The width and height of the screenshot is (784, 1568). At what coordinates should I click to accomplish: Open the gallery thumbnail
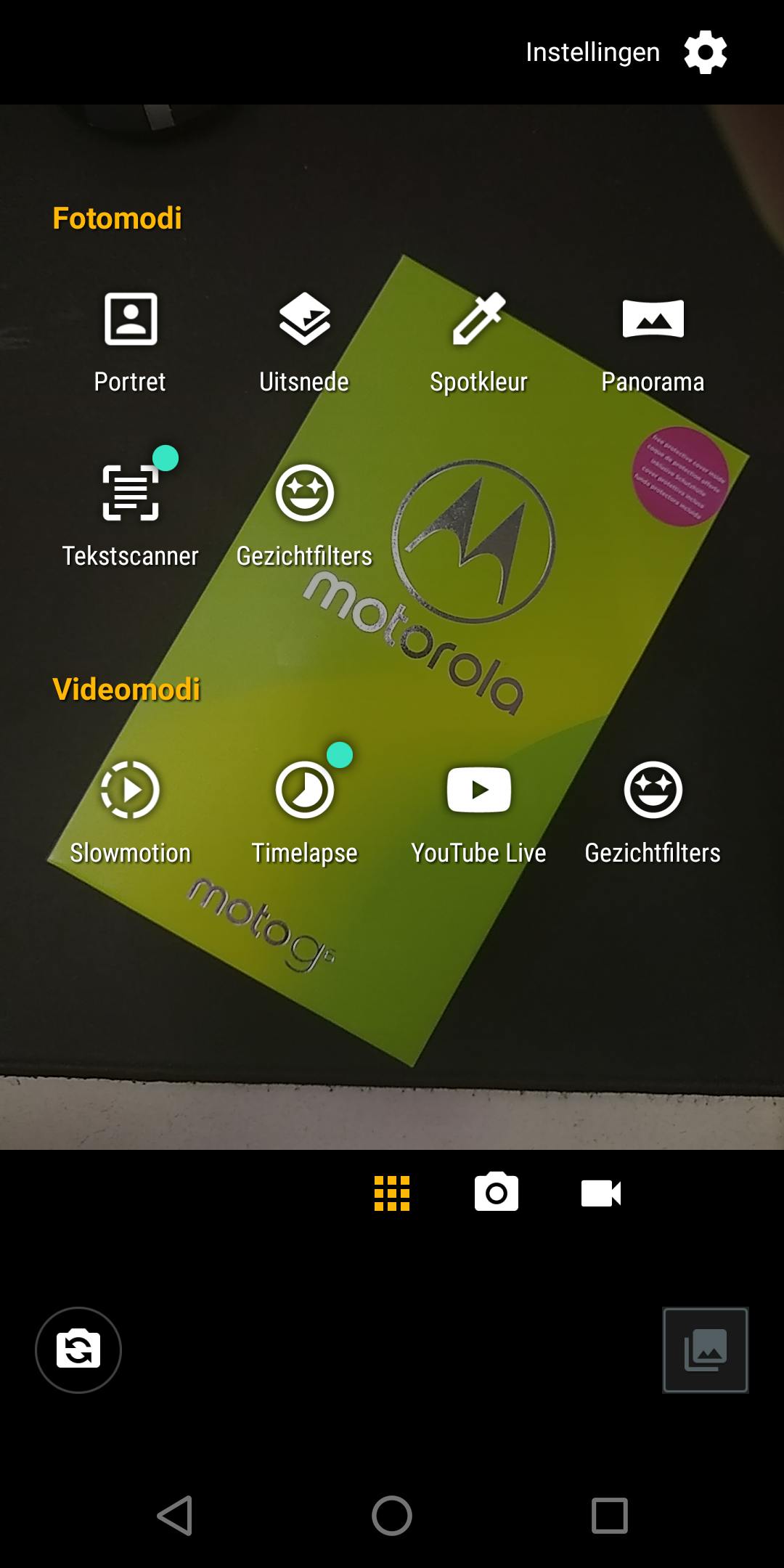[x=705, y=1350]
